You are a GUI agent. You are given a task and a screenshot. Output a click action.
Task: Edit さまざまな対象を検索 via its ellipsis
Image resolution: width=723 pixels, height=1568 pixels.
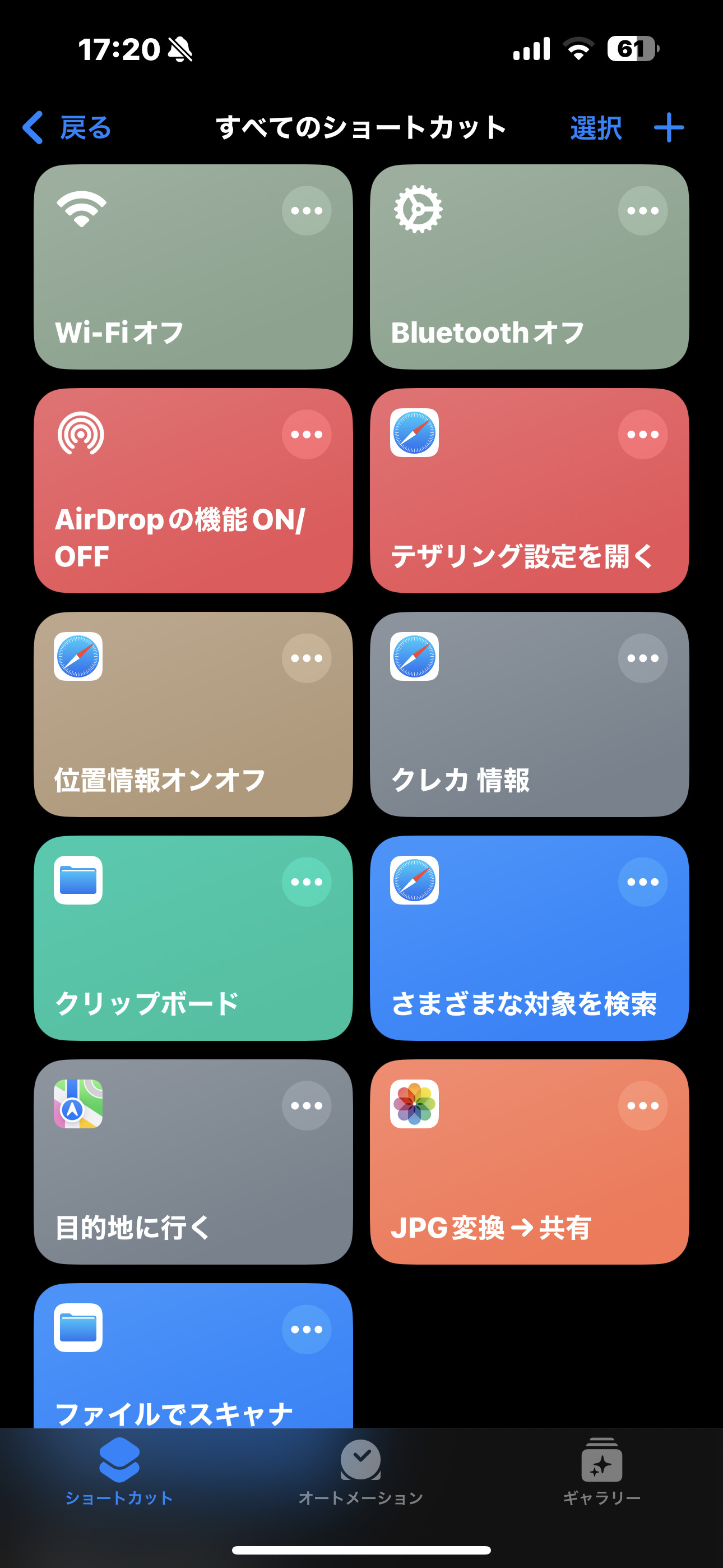coord(642,882)
